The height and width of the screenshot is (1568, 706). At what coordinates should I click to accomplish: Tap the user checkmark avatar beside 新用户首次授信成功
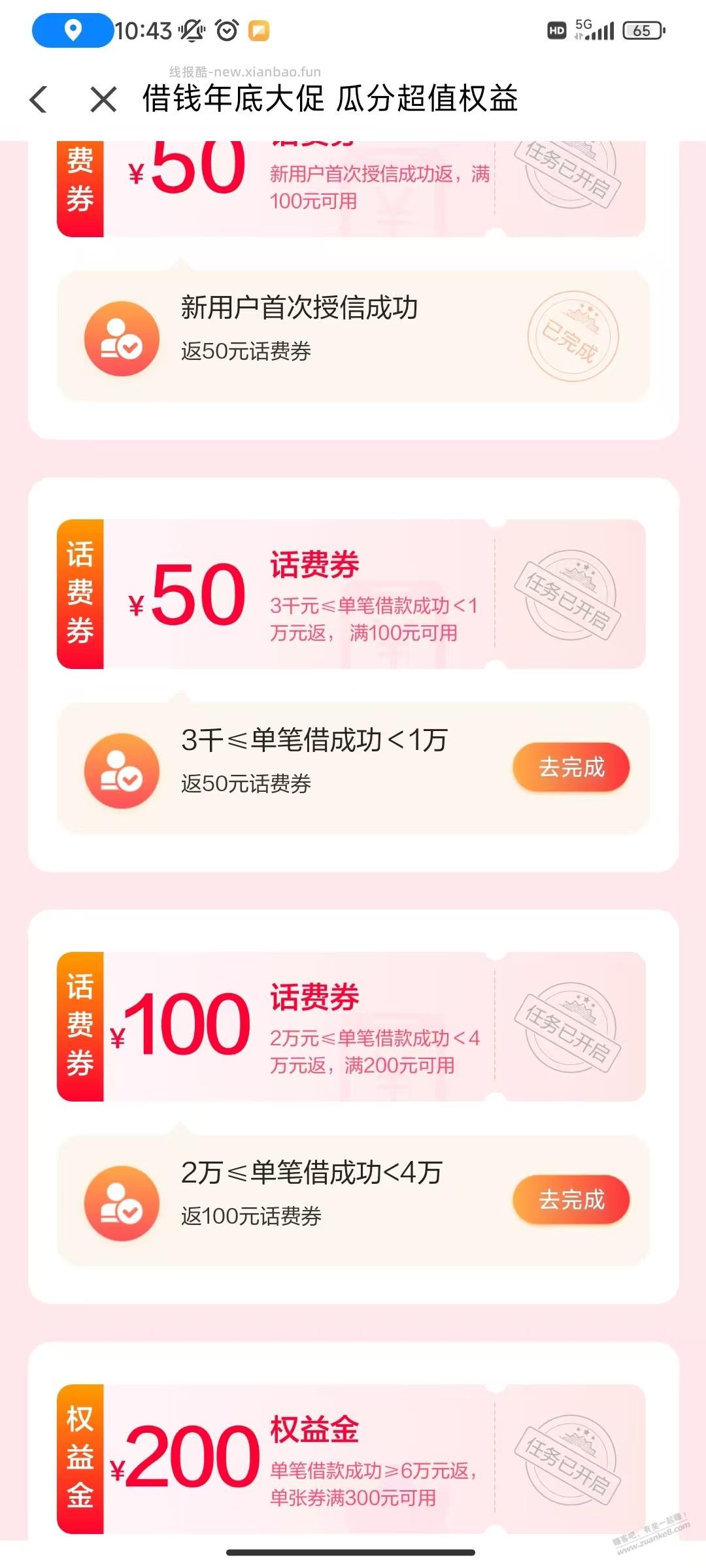coord(121,335)
